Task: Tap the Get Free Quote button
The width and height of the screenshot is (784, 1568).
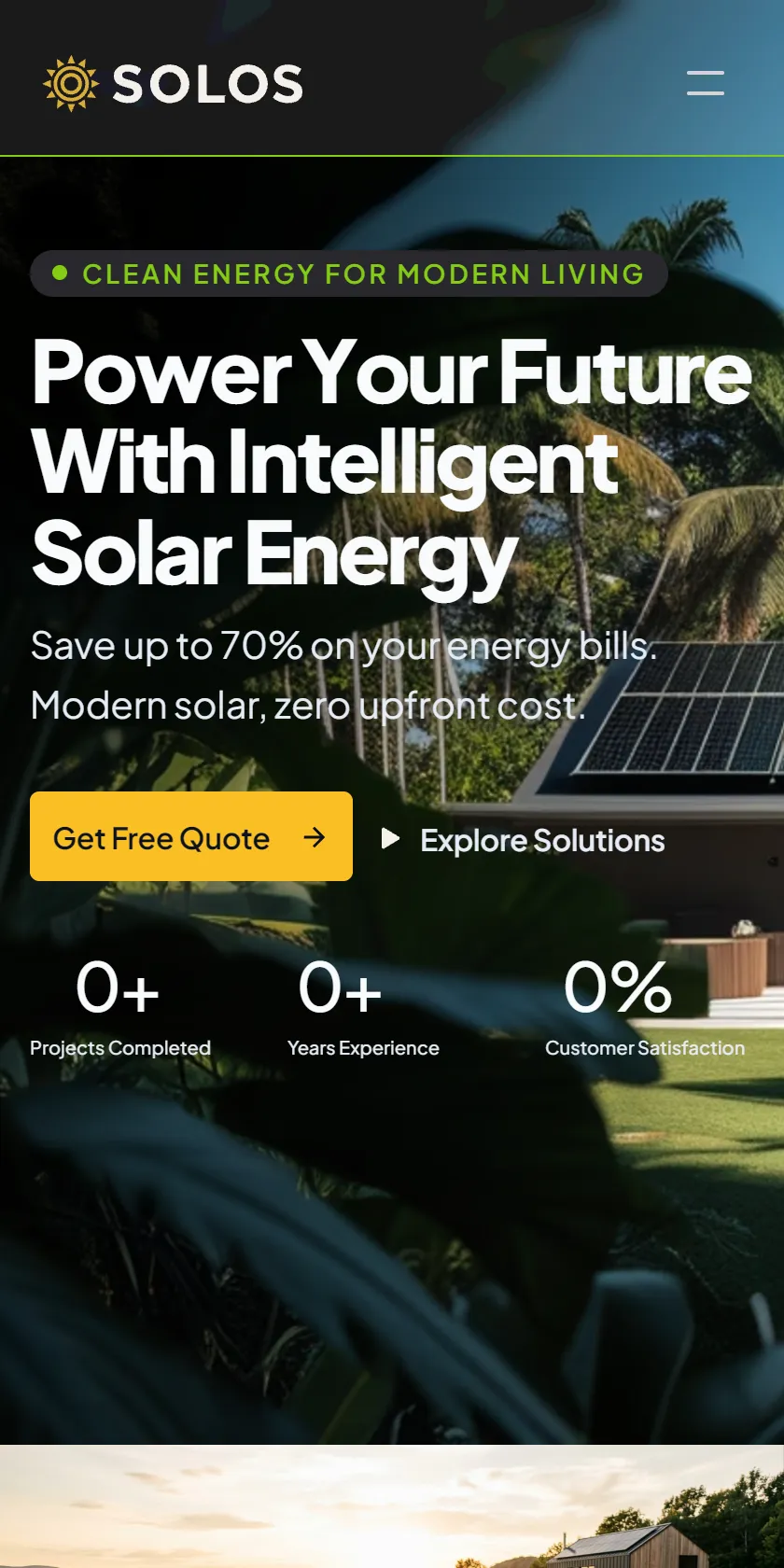Action: click(191, 836)
